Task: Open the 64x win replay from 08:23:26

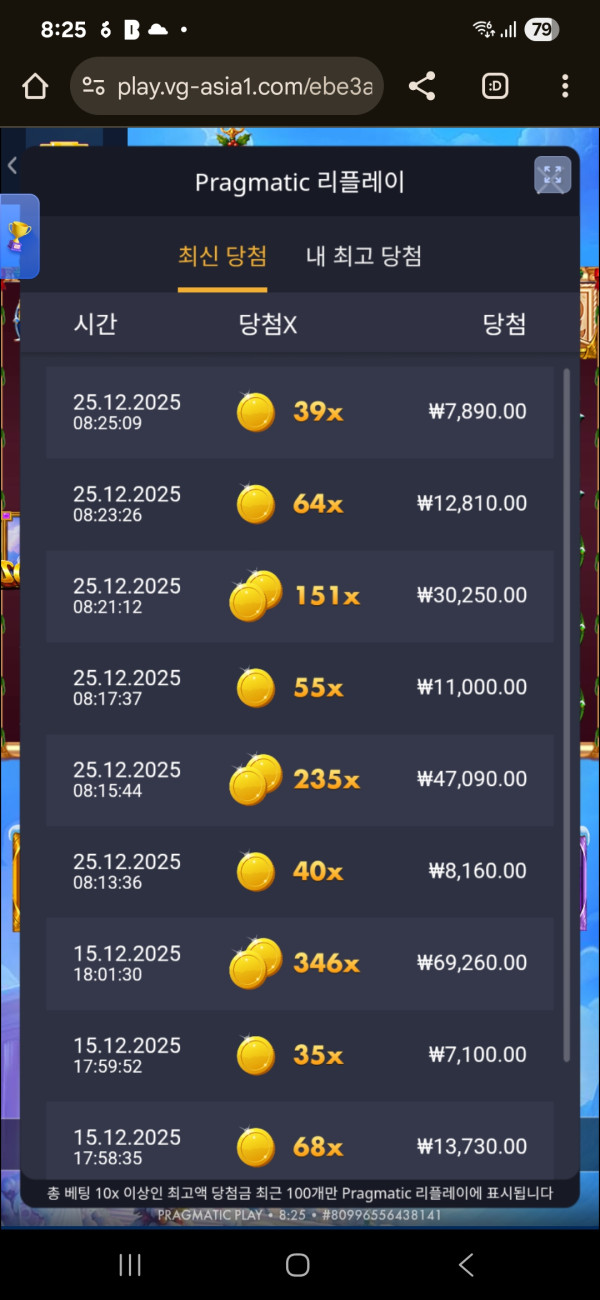Action: coord(300,504)
